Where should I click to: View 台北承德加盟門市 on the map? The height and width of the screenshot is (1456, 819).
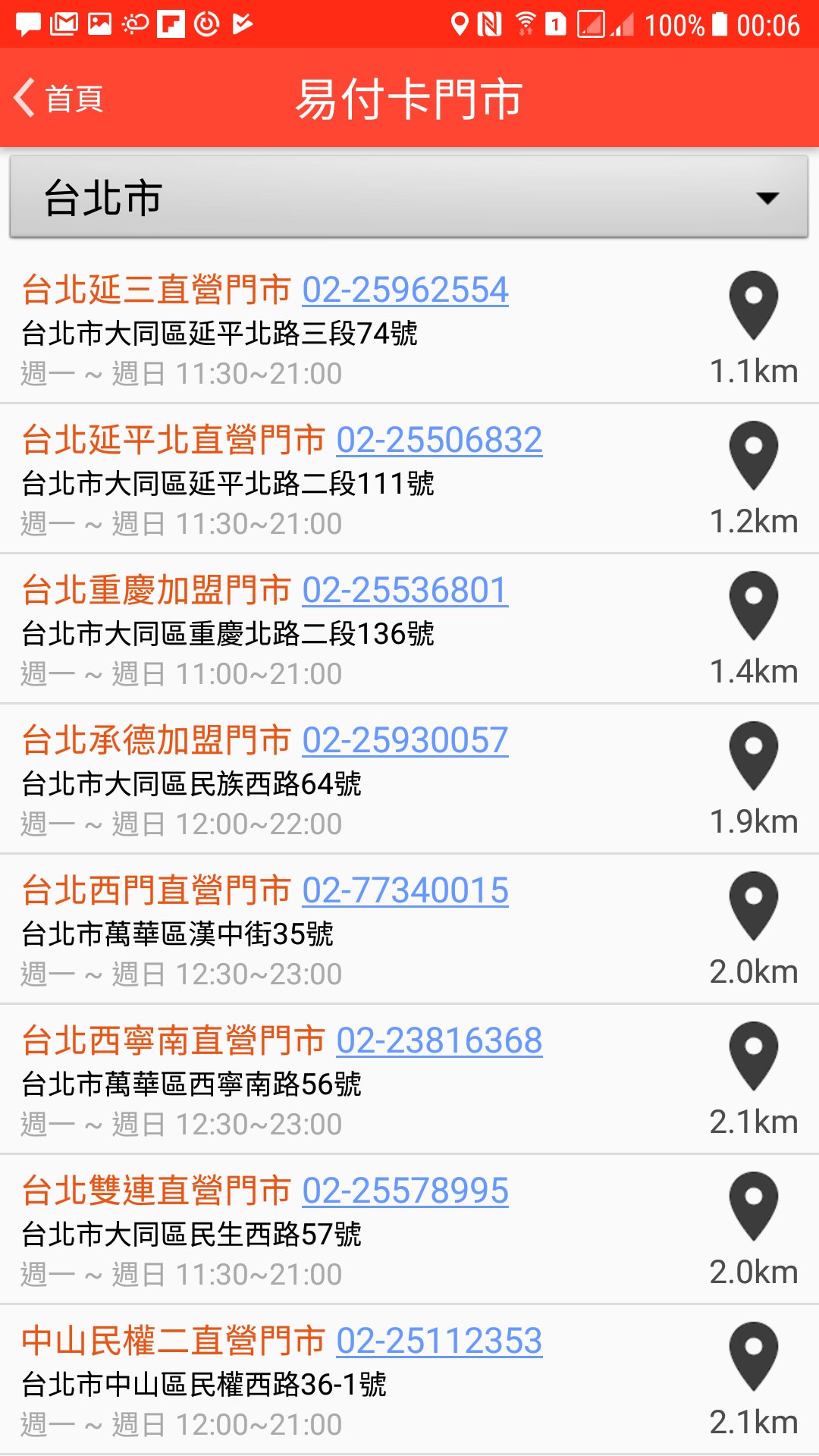754,756
